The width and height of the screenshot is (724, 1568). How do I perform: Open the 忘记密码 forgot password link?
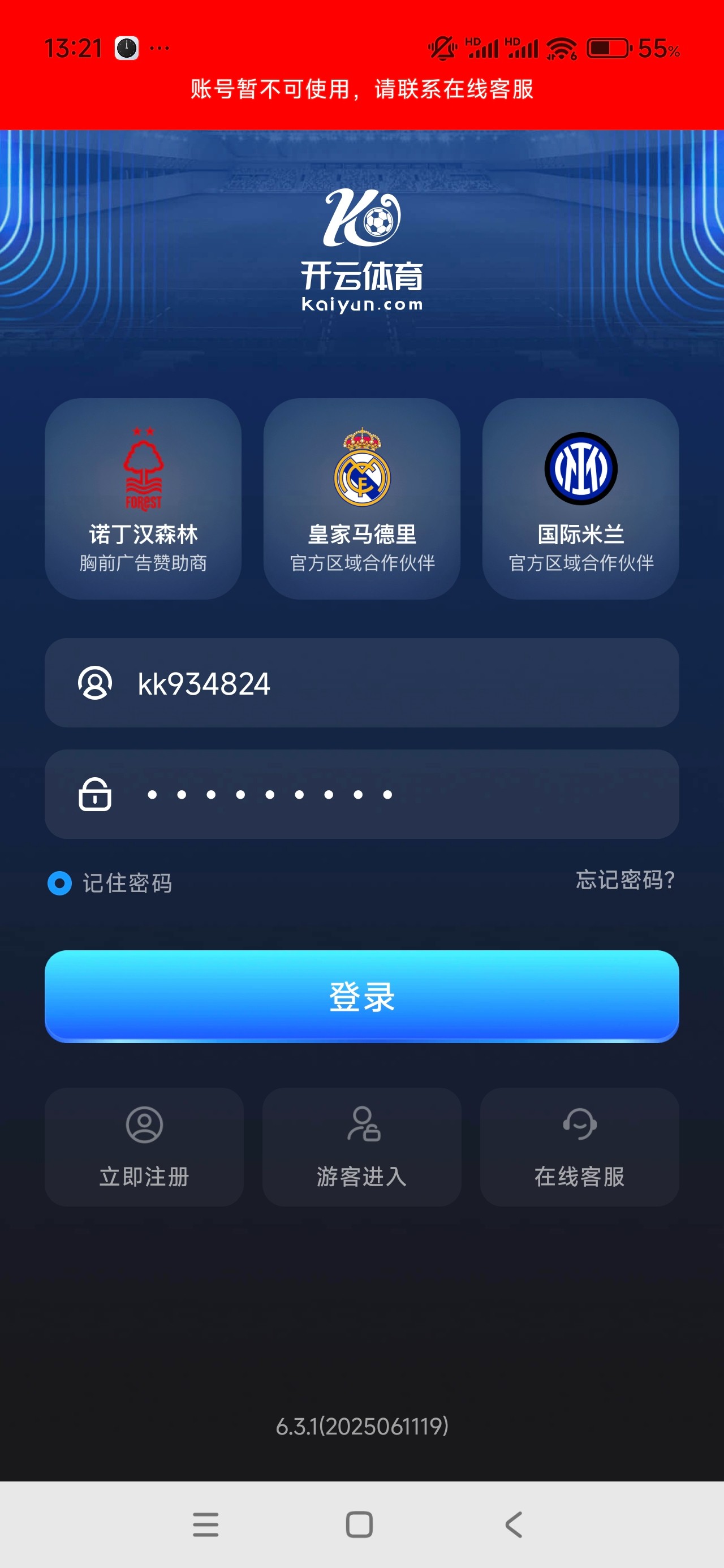(x=625, y=880)
